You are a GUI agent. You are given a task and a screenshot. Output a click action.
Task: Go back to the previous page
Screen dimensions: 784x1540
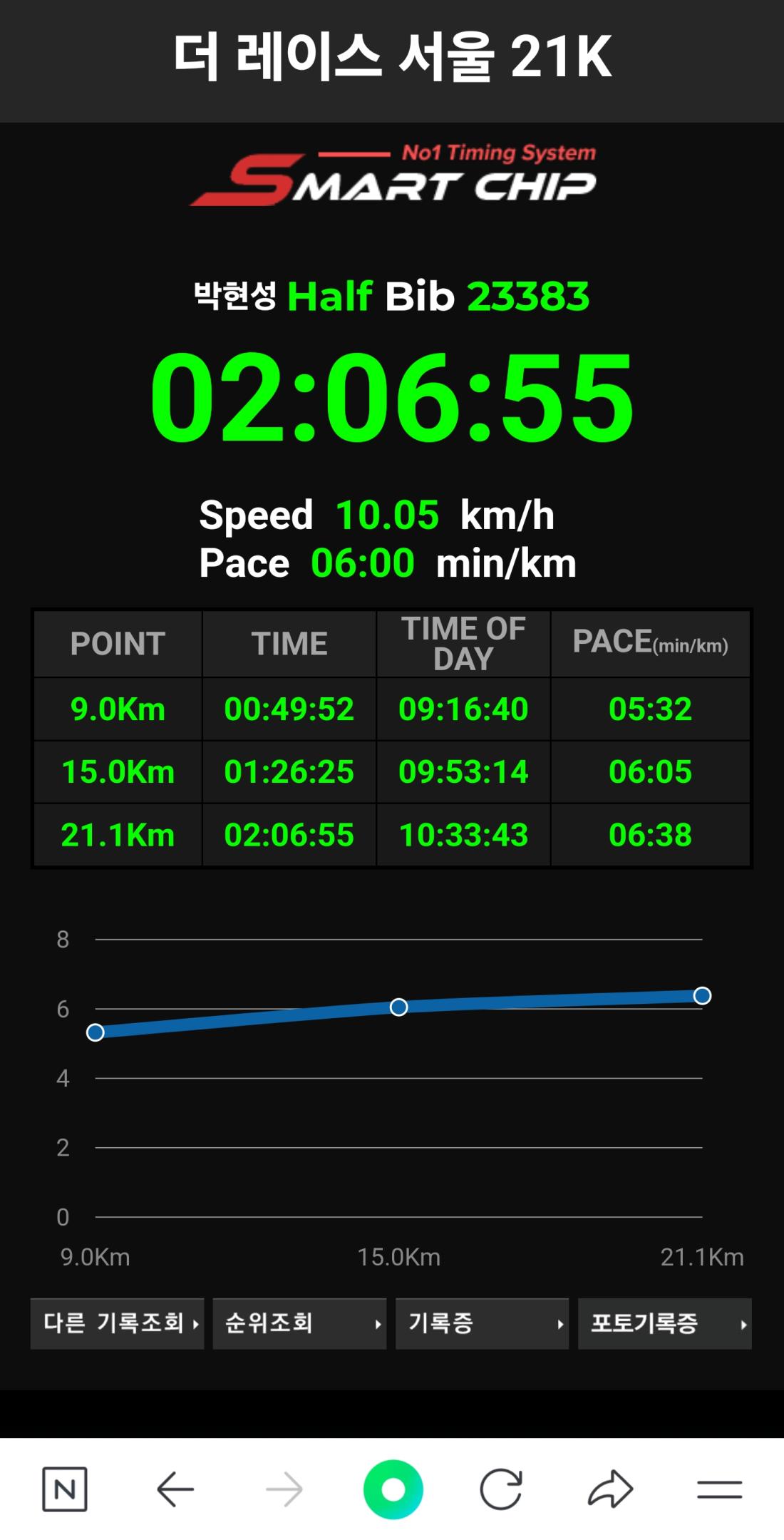[x=175, y=1489]
